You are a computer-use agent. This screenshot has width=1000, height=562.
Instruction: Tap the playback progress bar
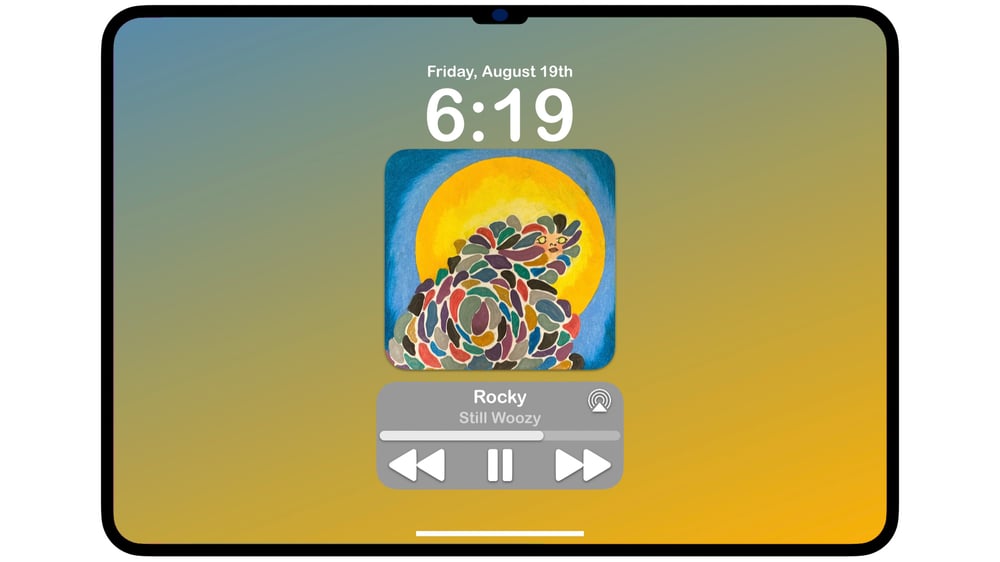[499, 436]
